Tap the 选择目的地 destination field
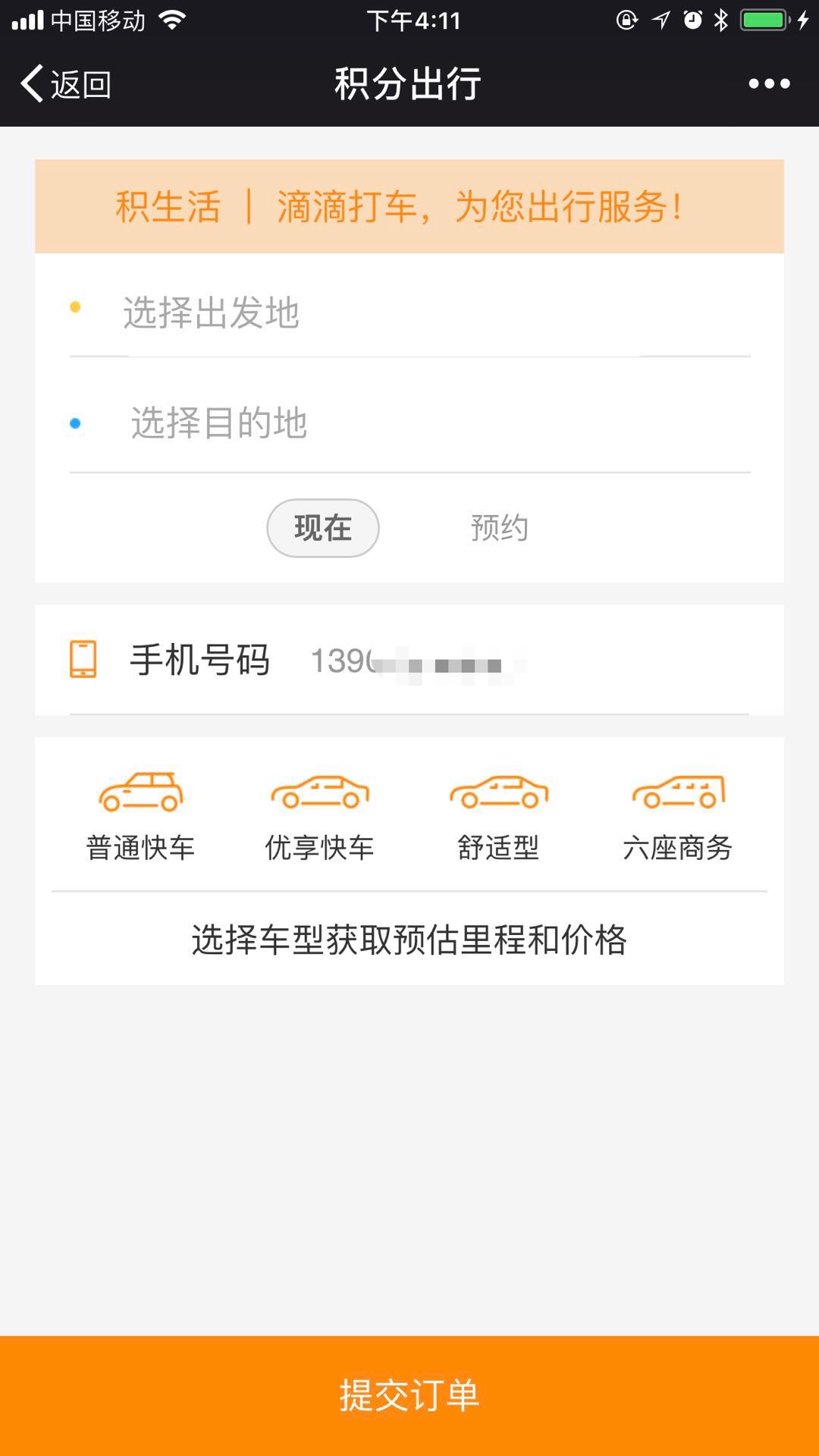 pos(409,422)
